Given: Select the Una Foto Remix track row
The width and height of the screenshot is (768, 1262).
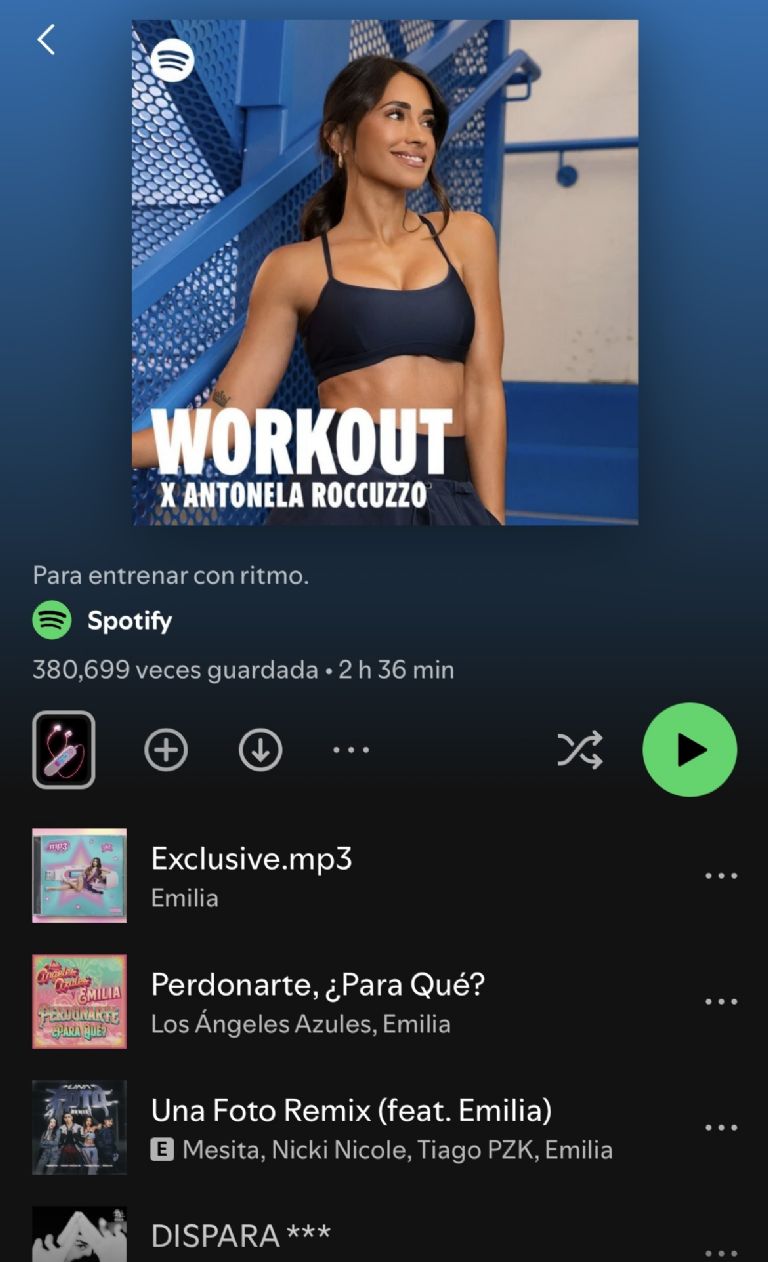Looking at the screenshot, I should point(352,1111).
